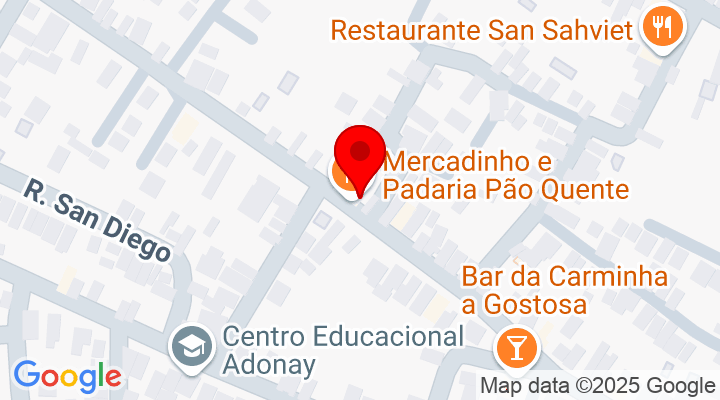
Task: Open Centro Educacional Adonay marker
Action: coord(188,346)
